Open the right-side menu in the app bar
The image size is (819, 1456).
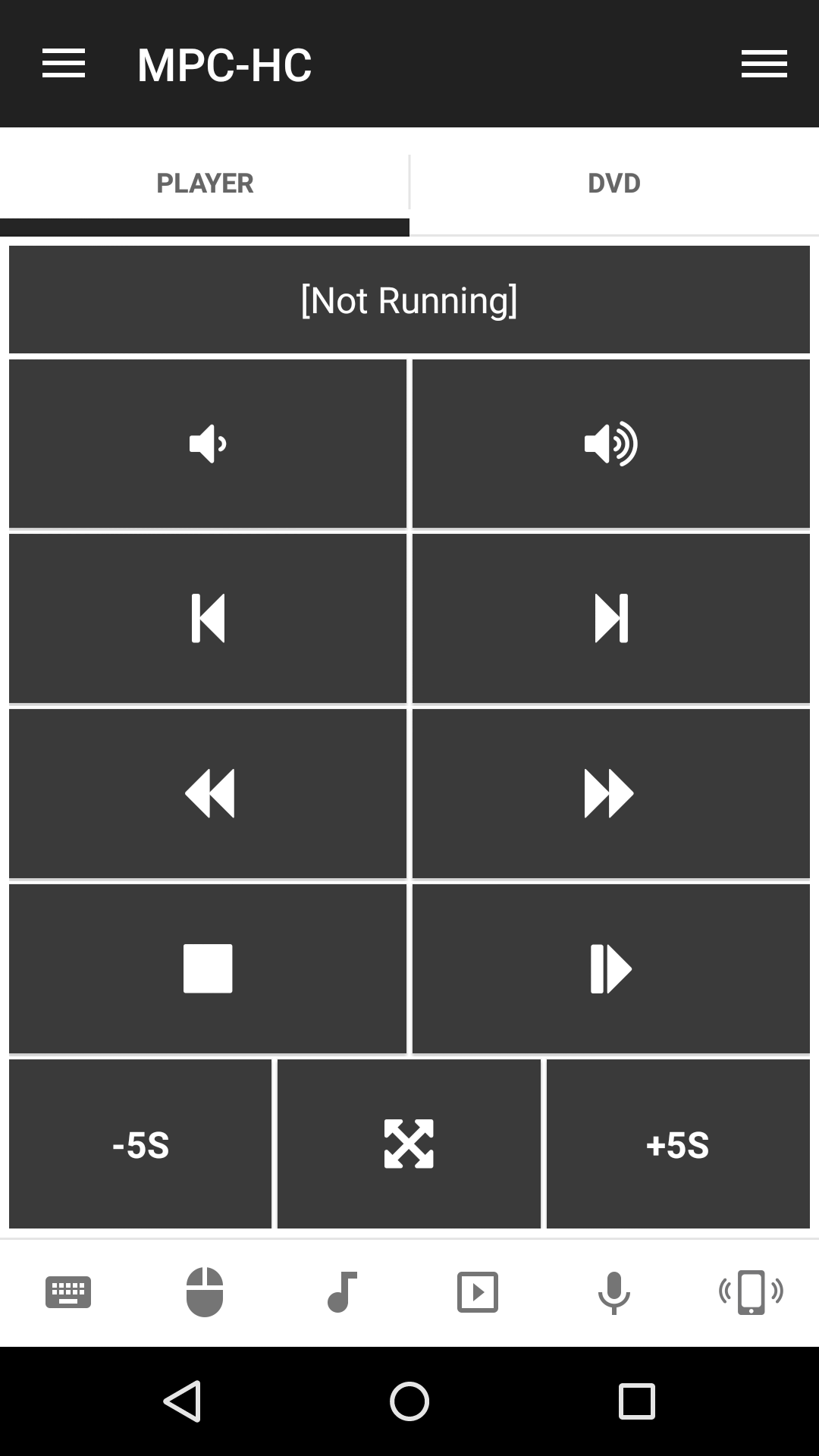(764, 64)
